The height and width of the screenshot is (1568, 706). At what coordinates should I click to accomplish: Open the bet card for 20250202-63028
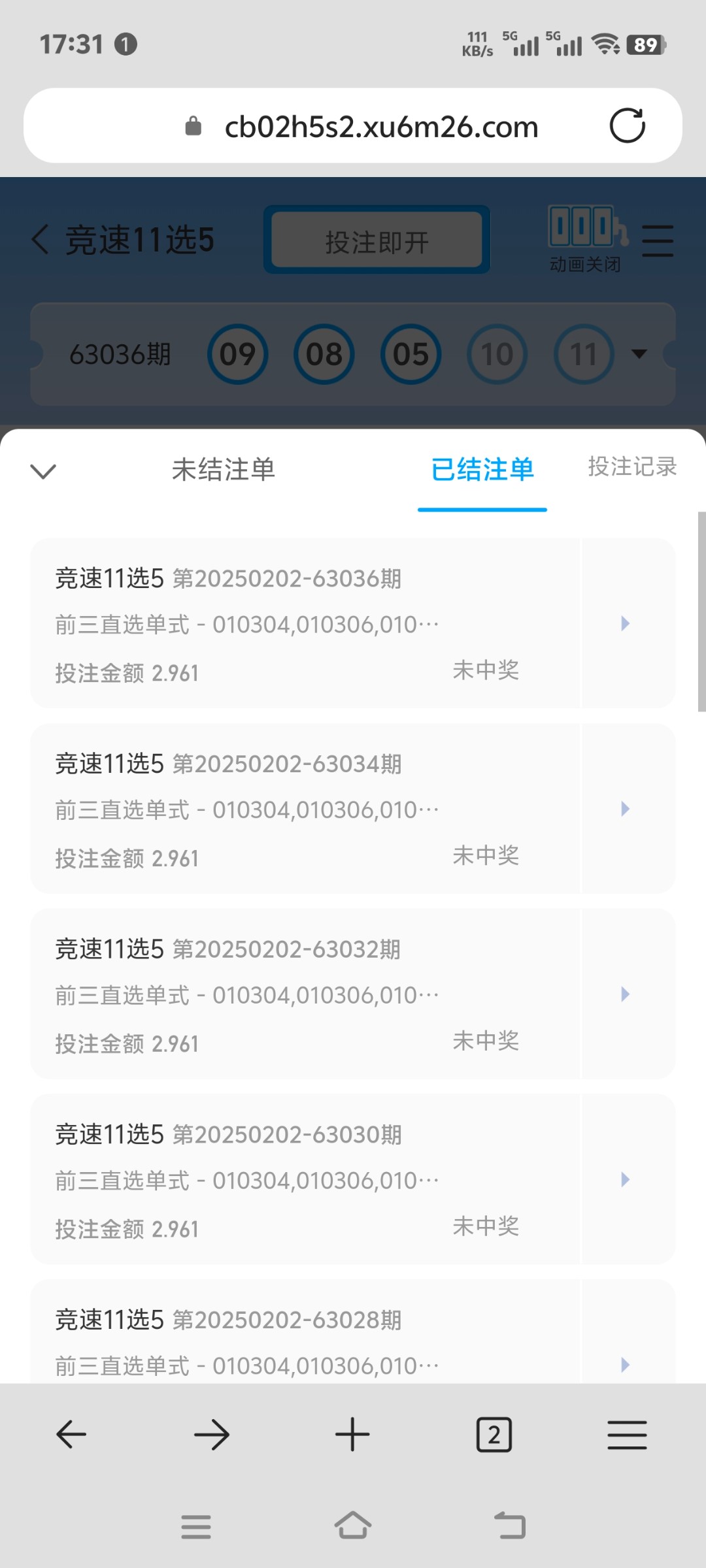click(353, 1331)
